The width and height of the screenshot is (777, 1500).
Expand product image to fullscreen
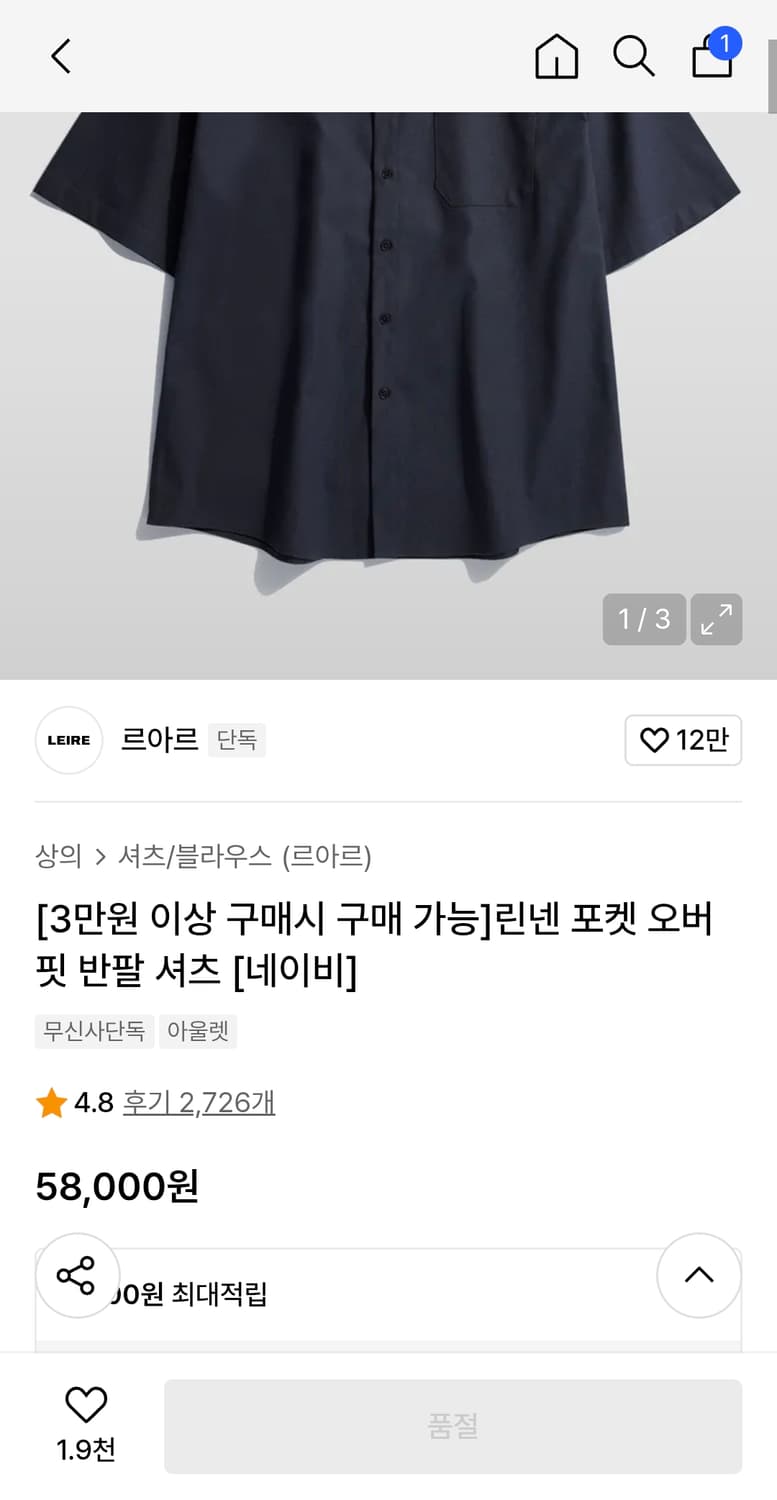pyautogui.click(x=716, y=620)
